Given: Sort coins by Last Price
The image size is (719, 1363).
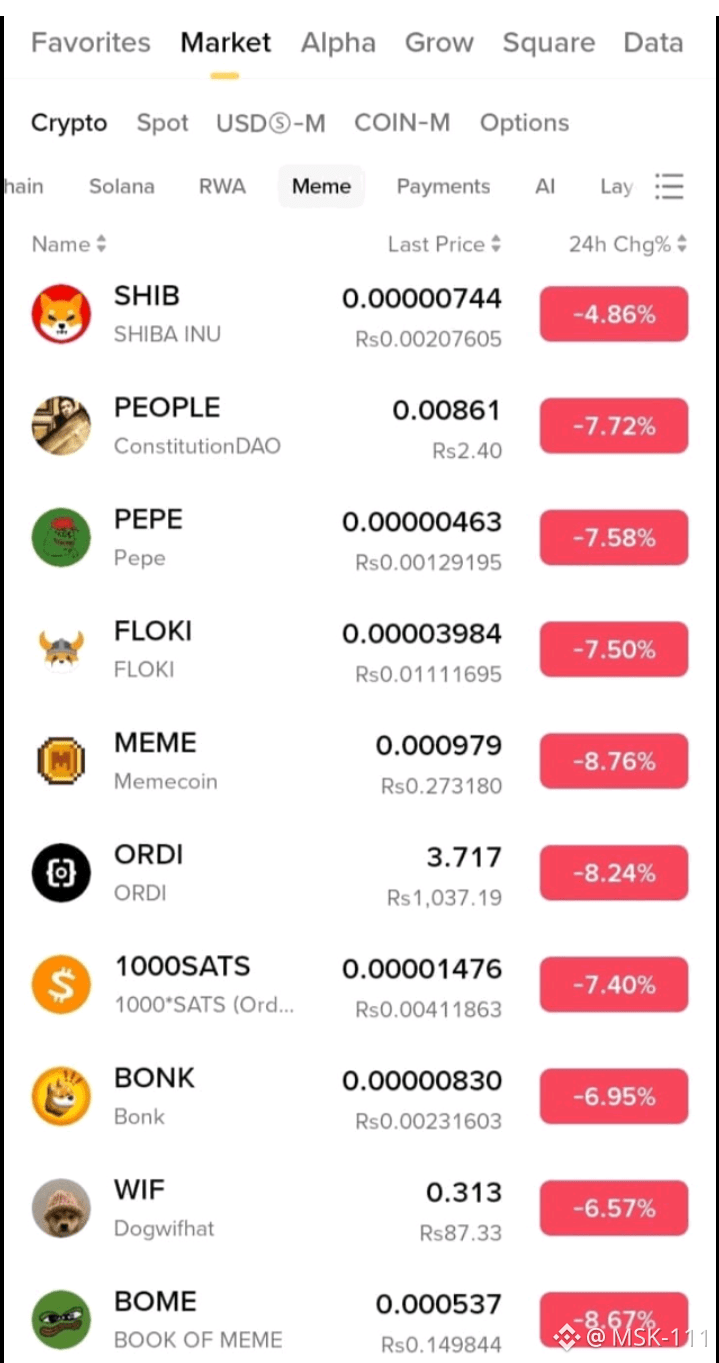Looking at the screenshot, I should pyautogui.click(x=444, y=244).
